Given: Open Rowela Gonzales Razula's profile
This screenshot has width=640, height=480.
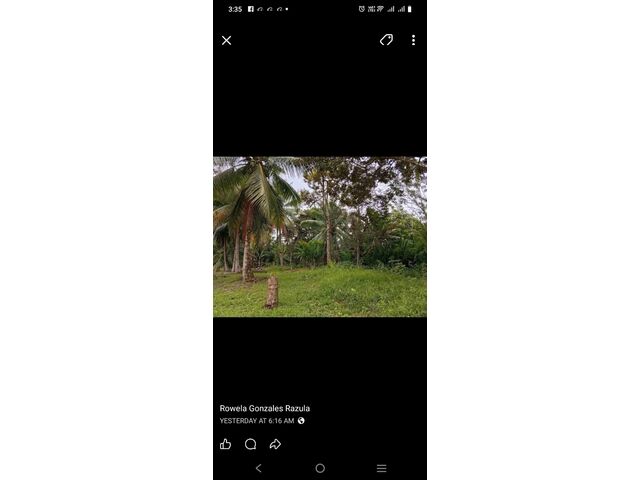Looking at the screenshot, I should 265,408.
